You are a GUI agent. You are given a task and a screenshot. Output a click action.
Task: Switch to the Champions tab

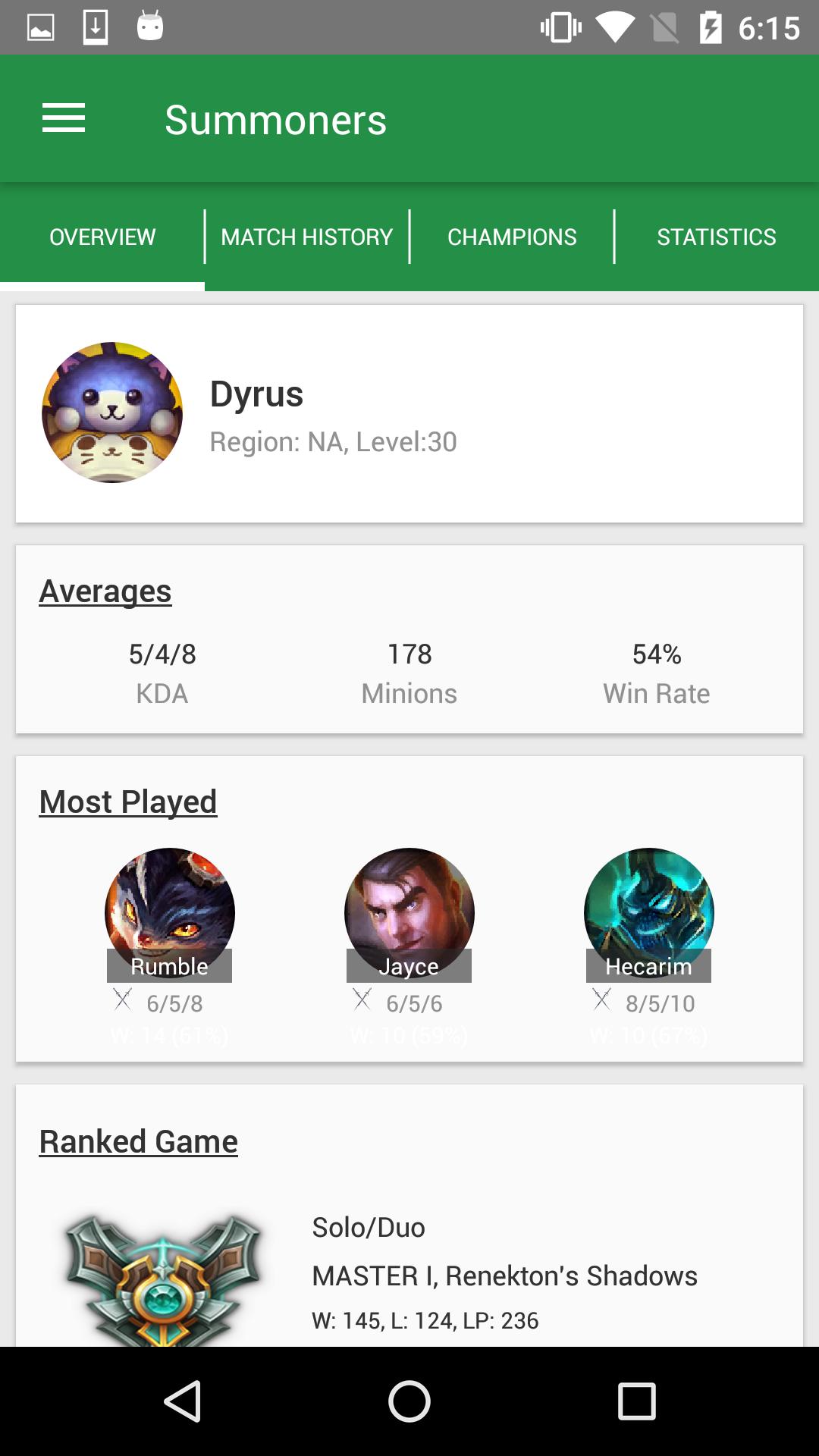[x=512, y=237]
